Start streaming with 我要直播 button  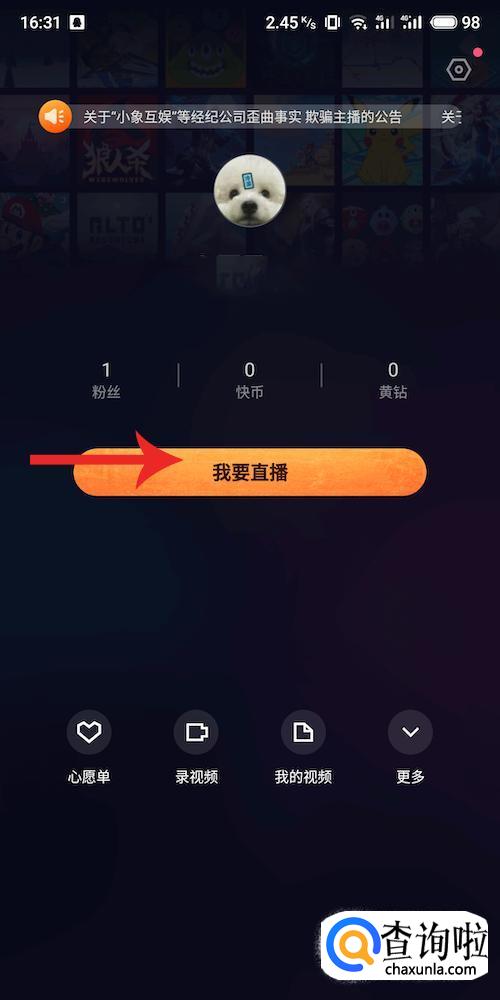pyautogui.click(x=250, y=473)
